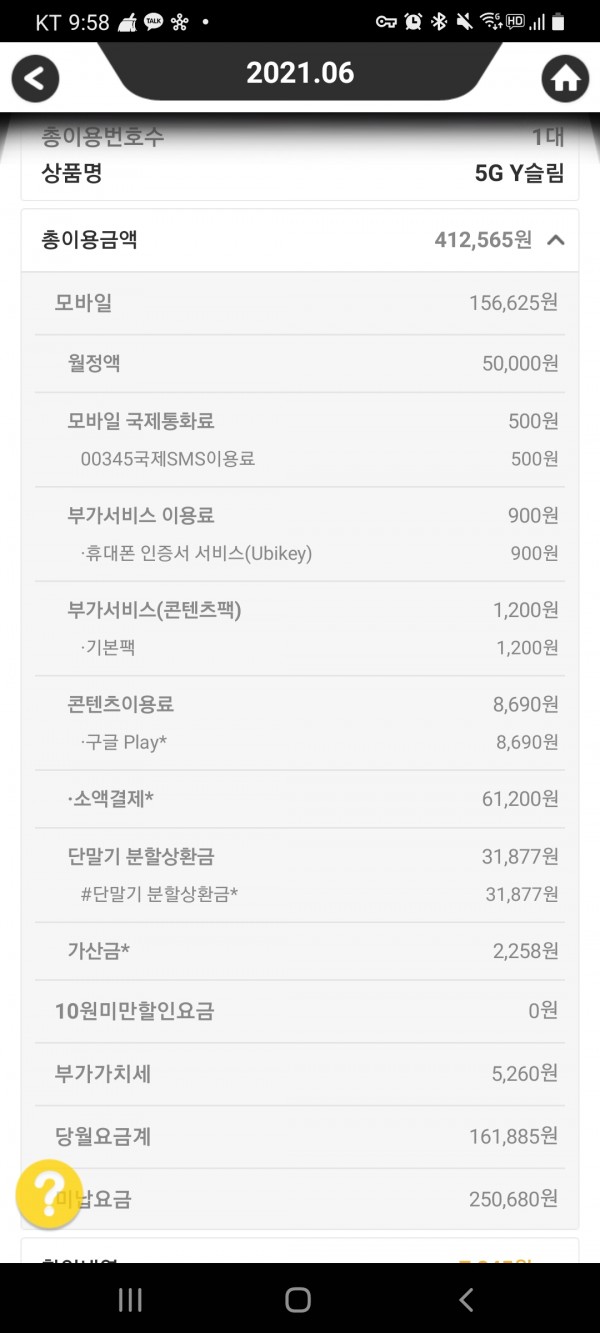Open the home icon at top right
The image size is (600, 1333).
pos(565,79)
